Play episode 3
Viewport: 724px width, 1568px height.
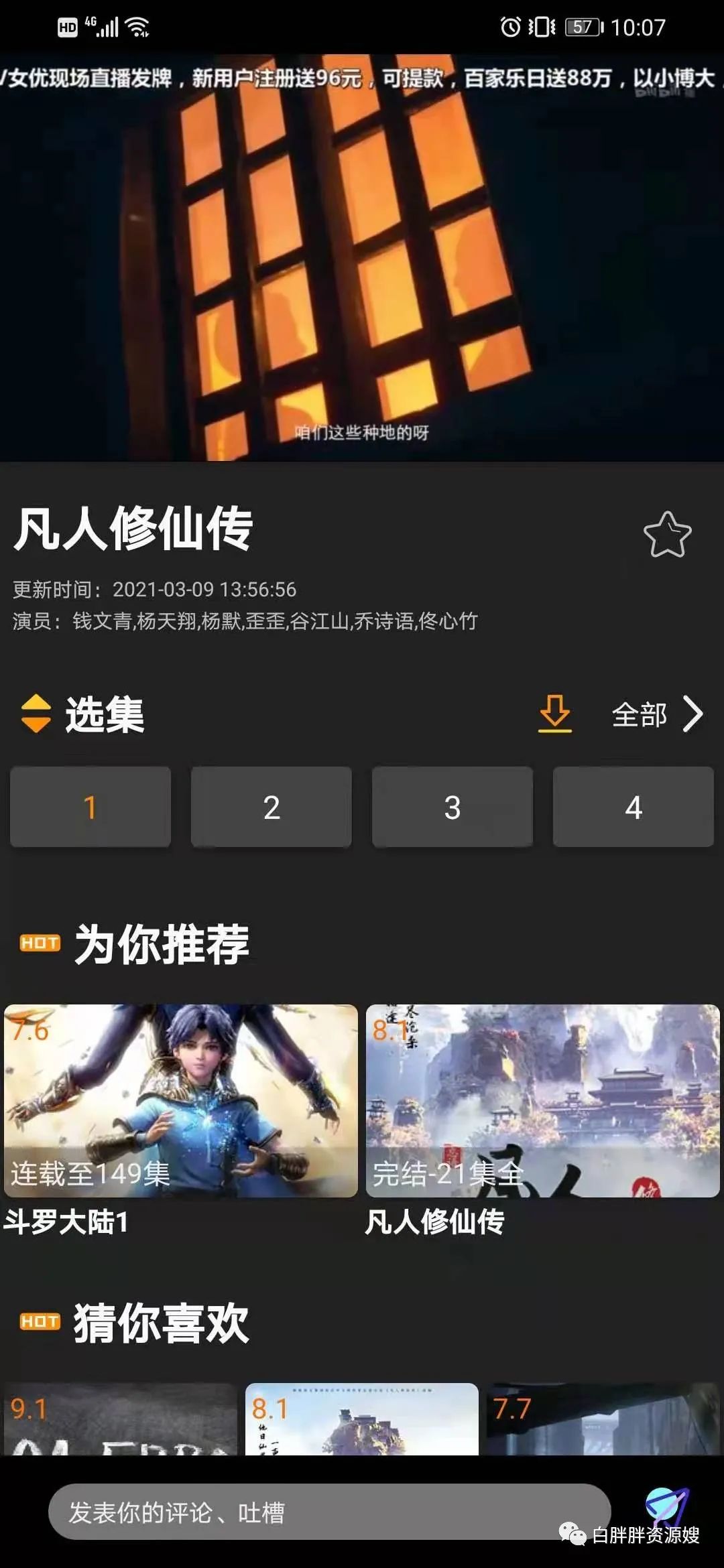452,807
